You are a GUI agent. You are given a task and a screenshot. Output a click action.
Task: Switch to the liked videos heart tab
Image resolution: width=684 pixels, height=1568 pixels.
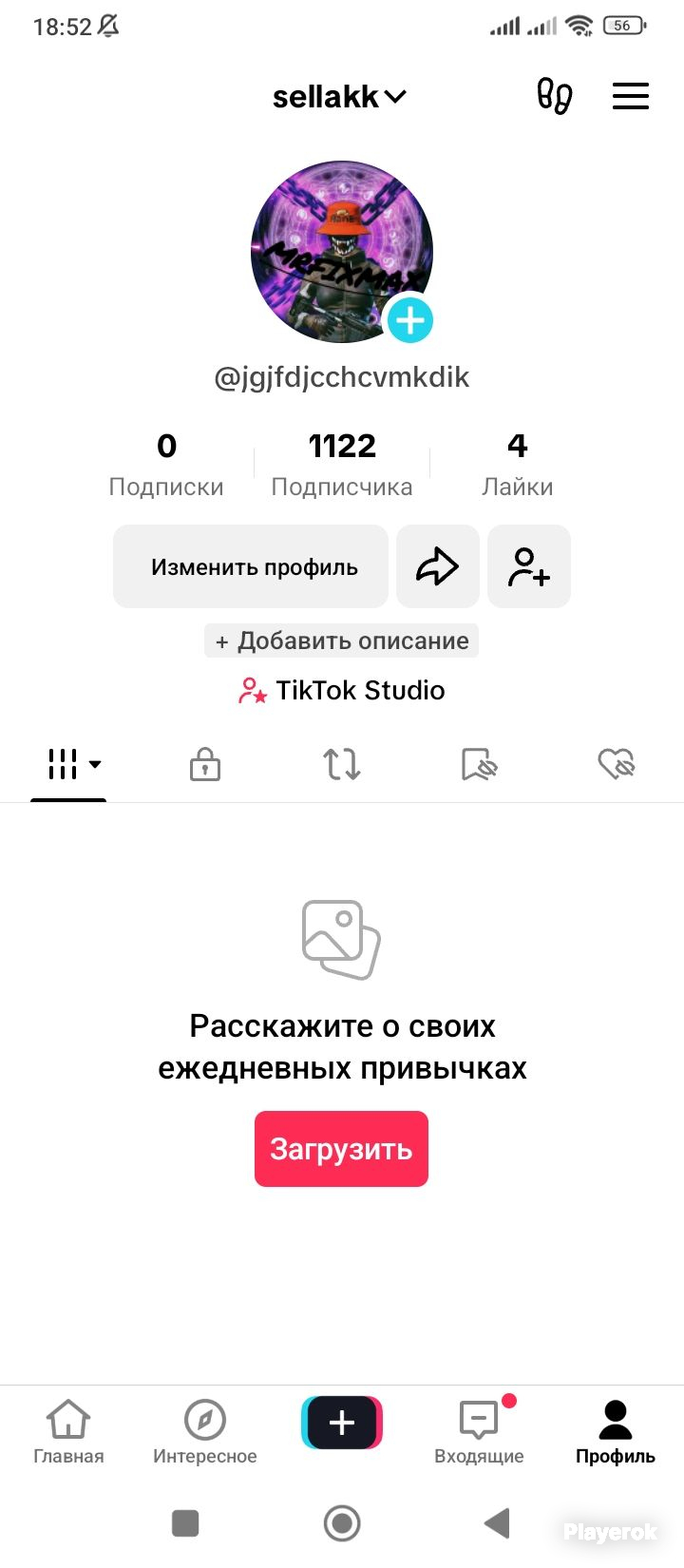pos(616,764)
